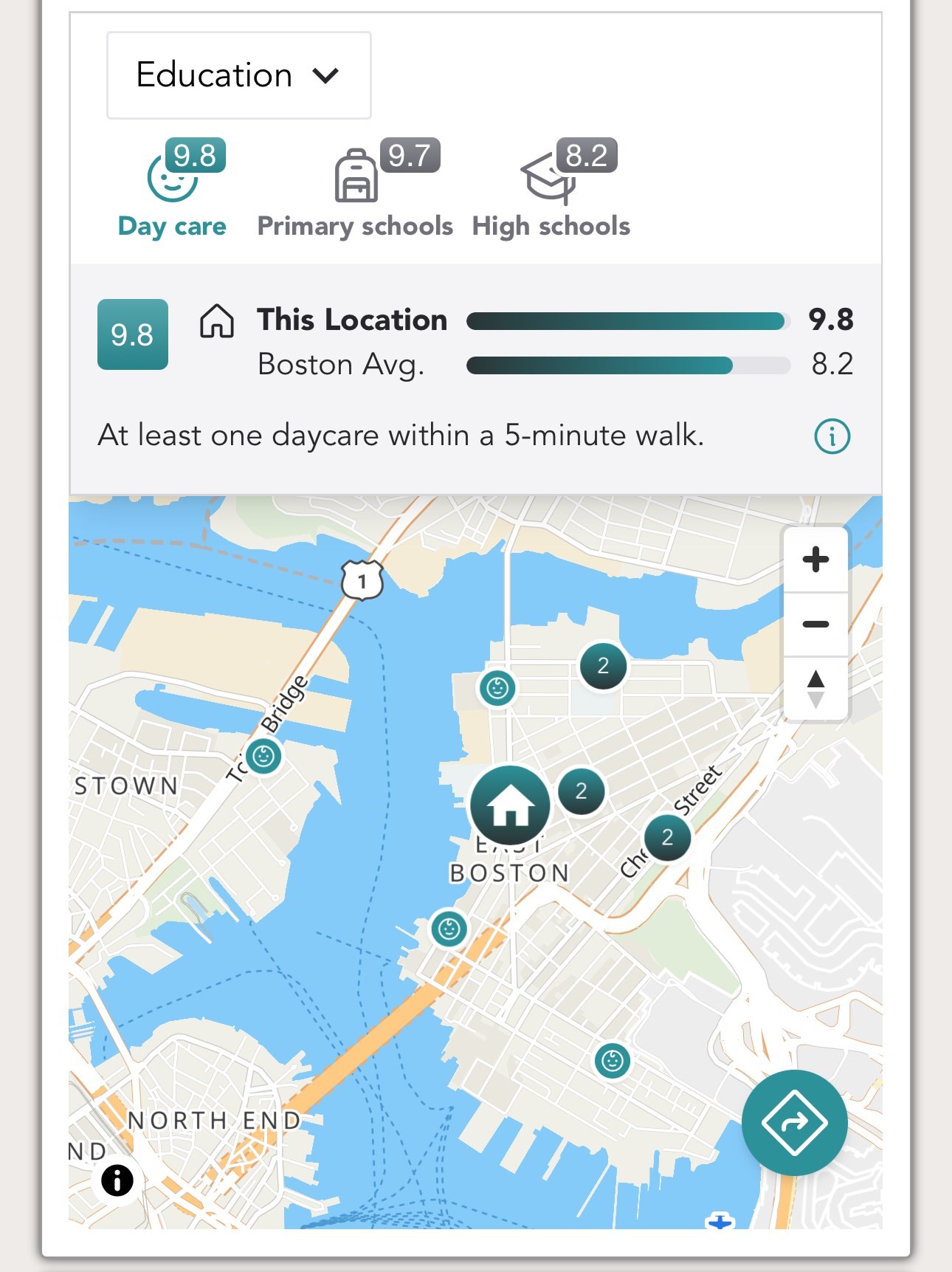
Task: Open the daycare score info icon
Action: click(x=832, y=436)
